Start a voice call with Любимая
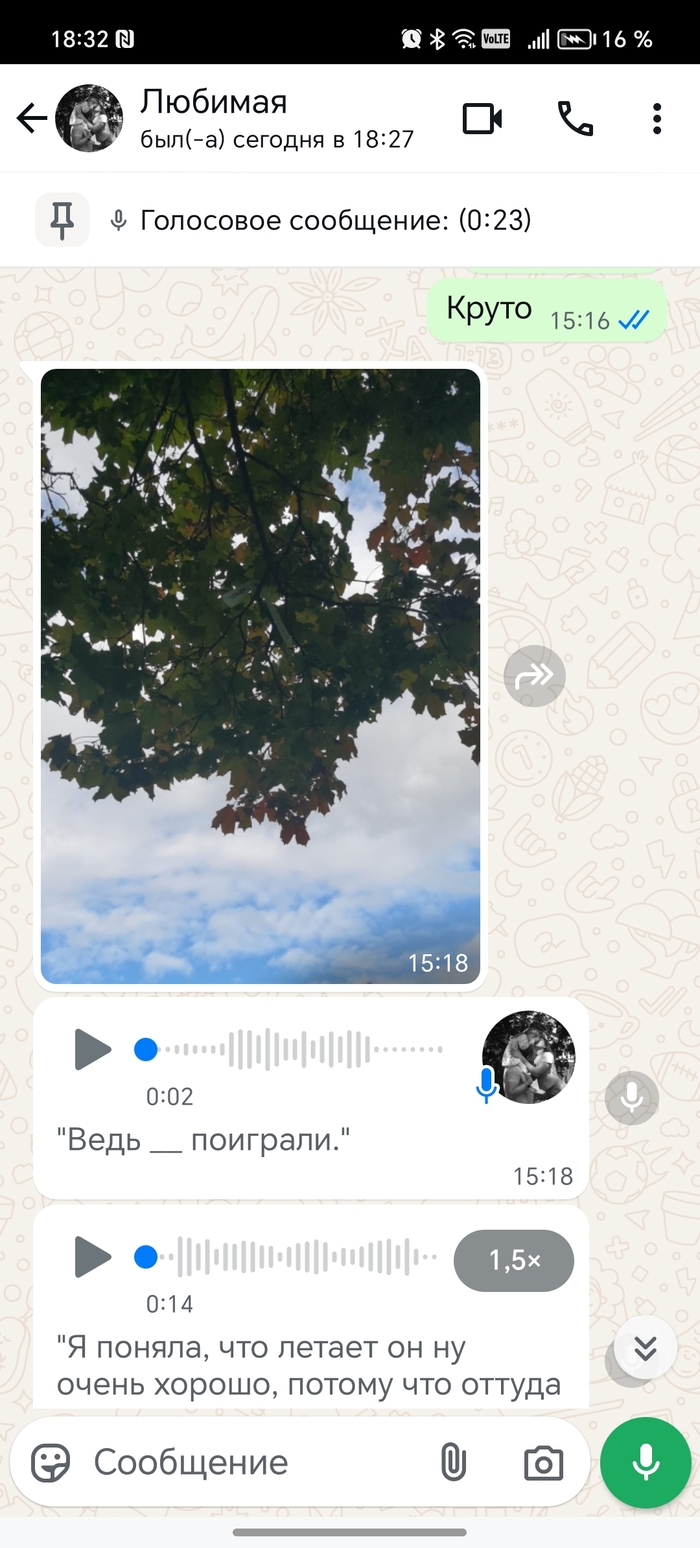 point(575,119)
